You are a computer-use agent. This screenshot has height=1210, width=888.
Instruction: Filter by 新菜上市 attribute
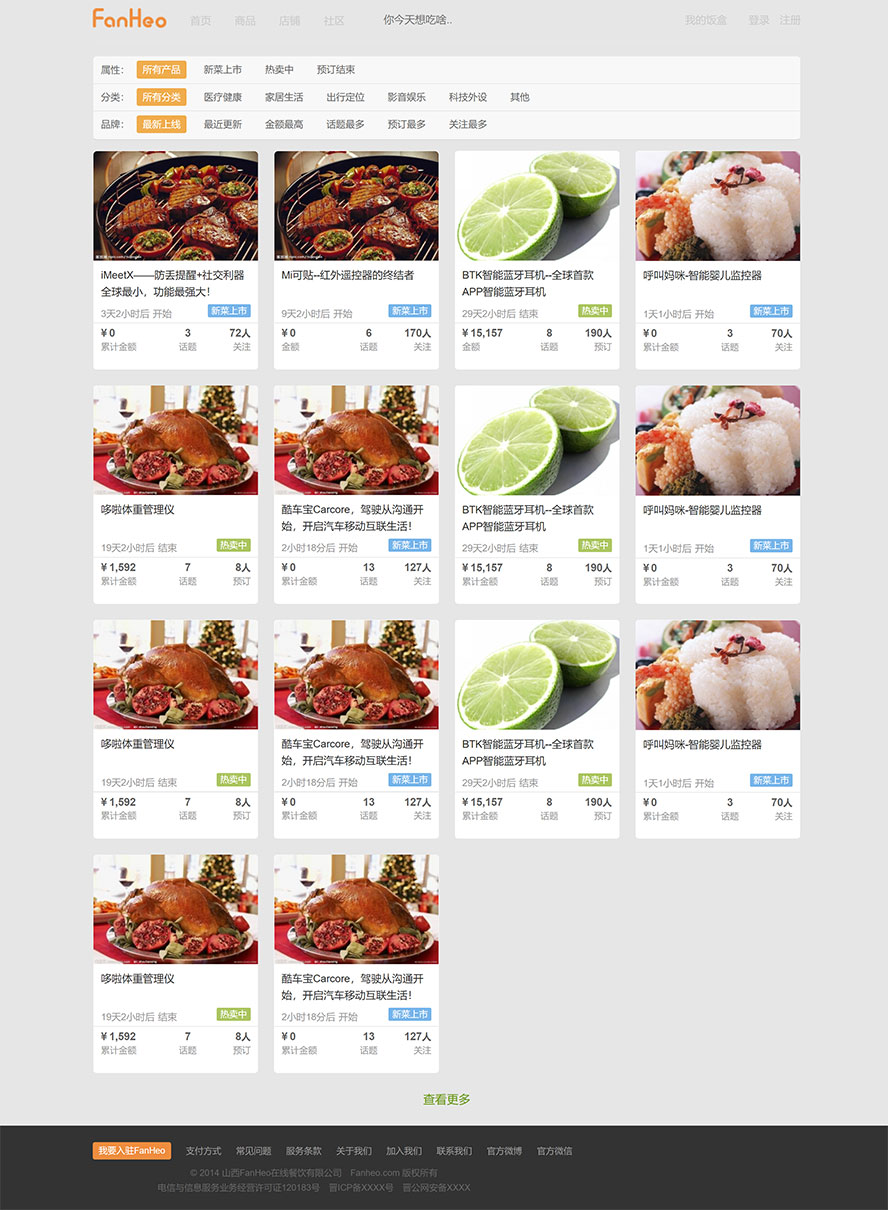(222, 70)
